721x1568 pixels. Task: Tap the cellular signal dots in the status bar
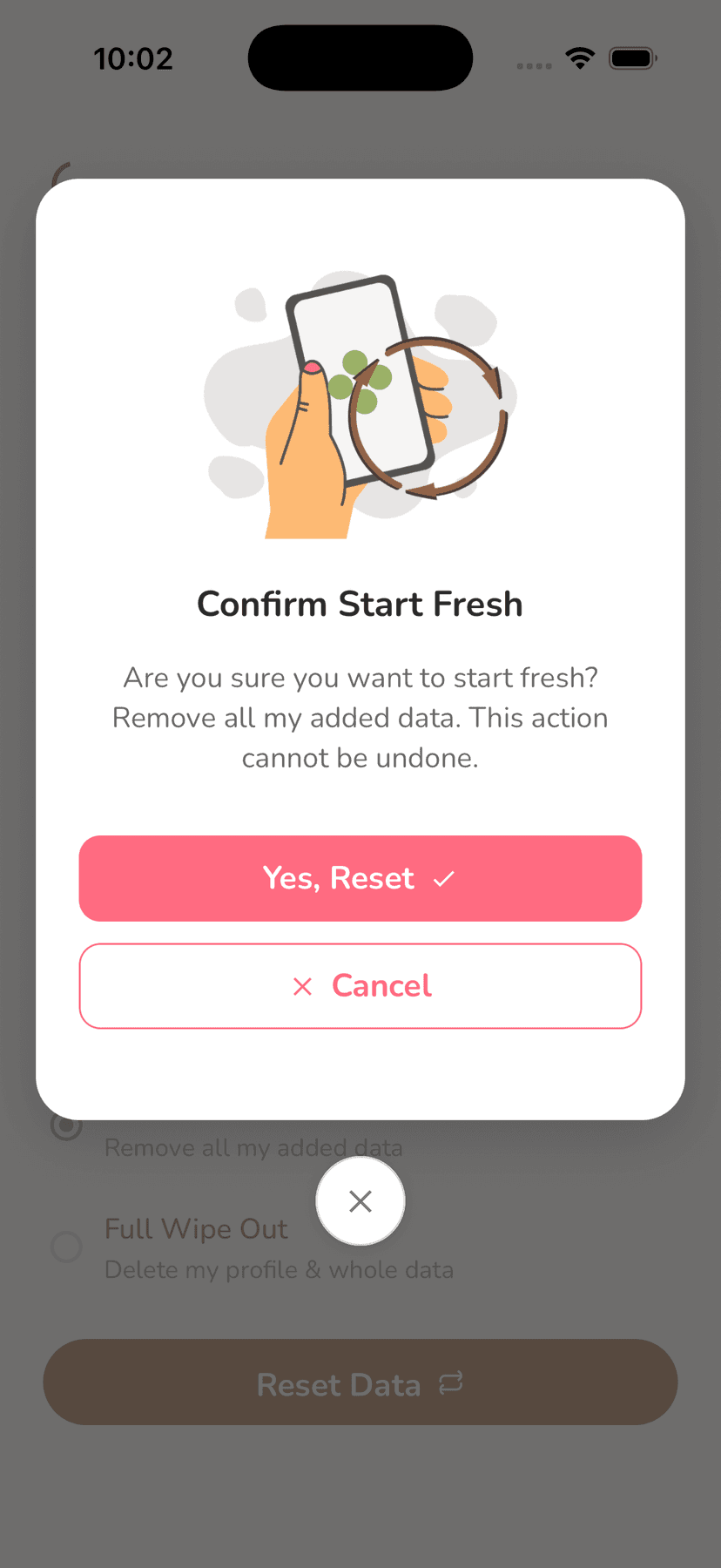[533, 64]
